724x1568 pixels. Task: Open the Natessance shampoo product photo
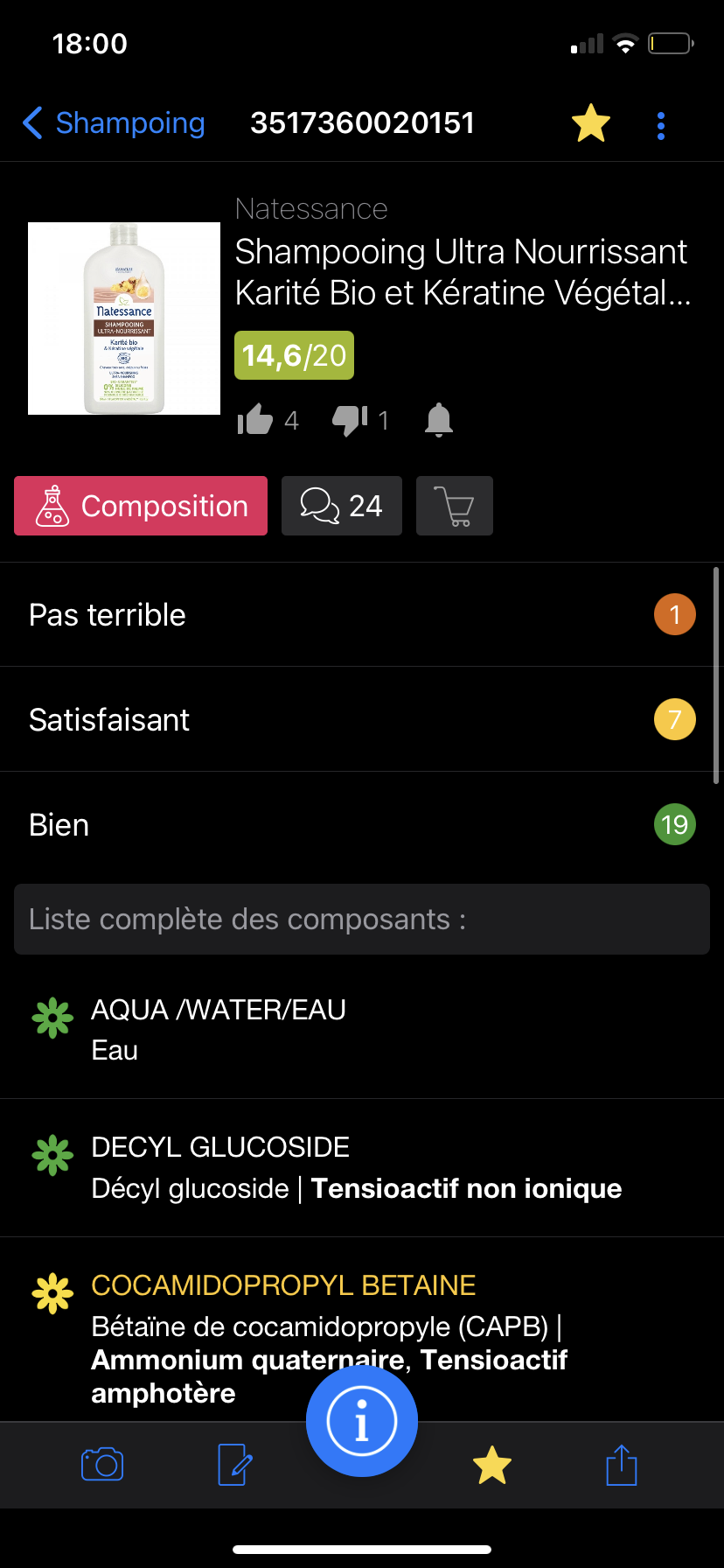[124, 318]
